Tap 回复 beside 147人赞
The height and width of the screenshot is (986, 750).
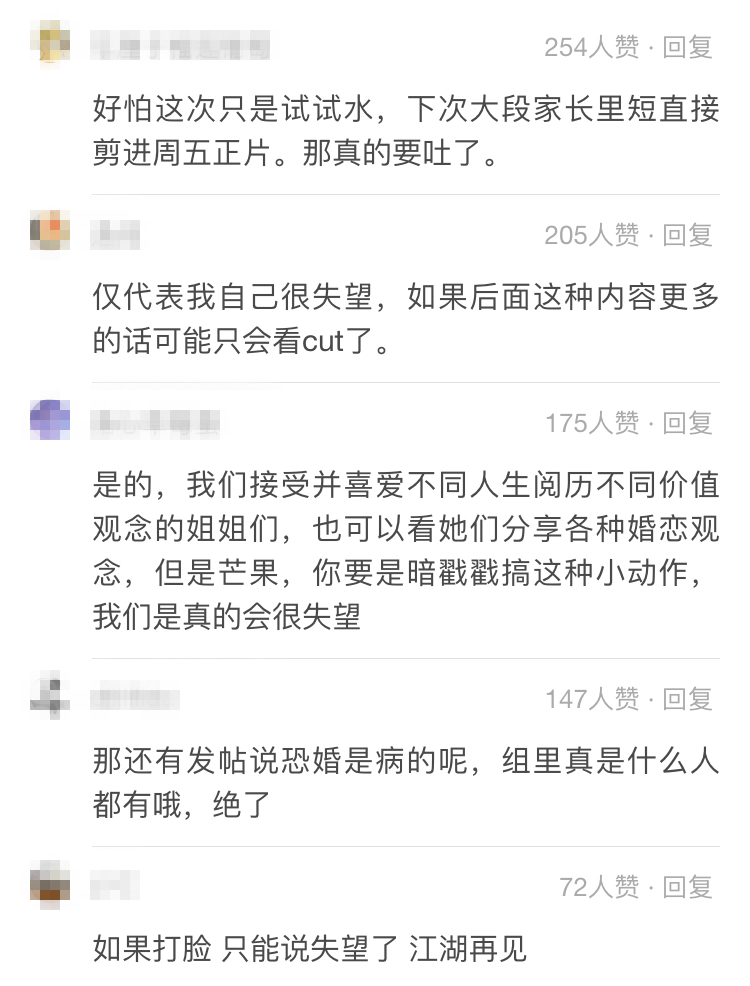click(x=688, y=698)
